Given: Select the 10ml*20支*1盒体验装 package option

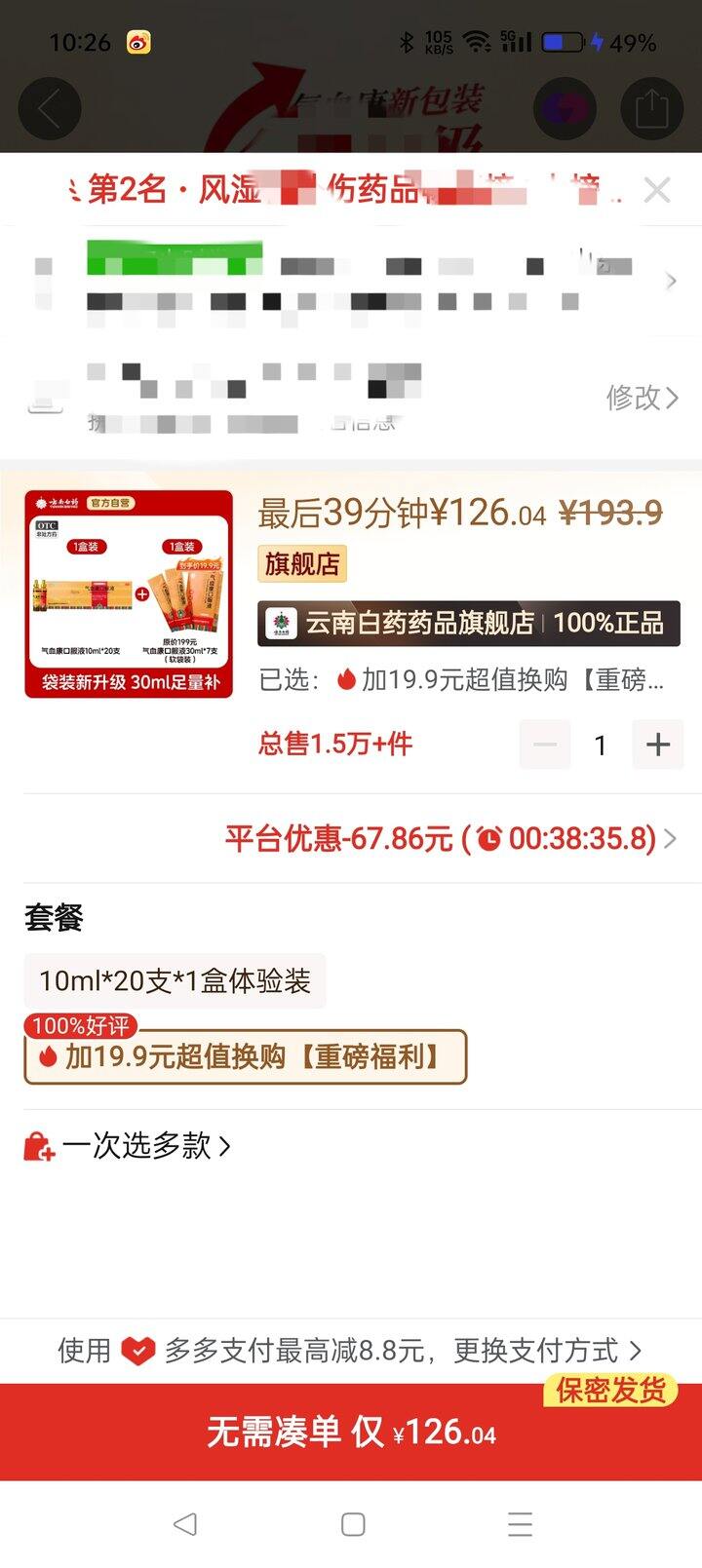Looking at the screenshot, I should click(175, 980).
